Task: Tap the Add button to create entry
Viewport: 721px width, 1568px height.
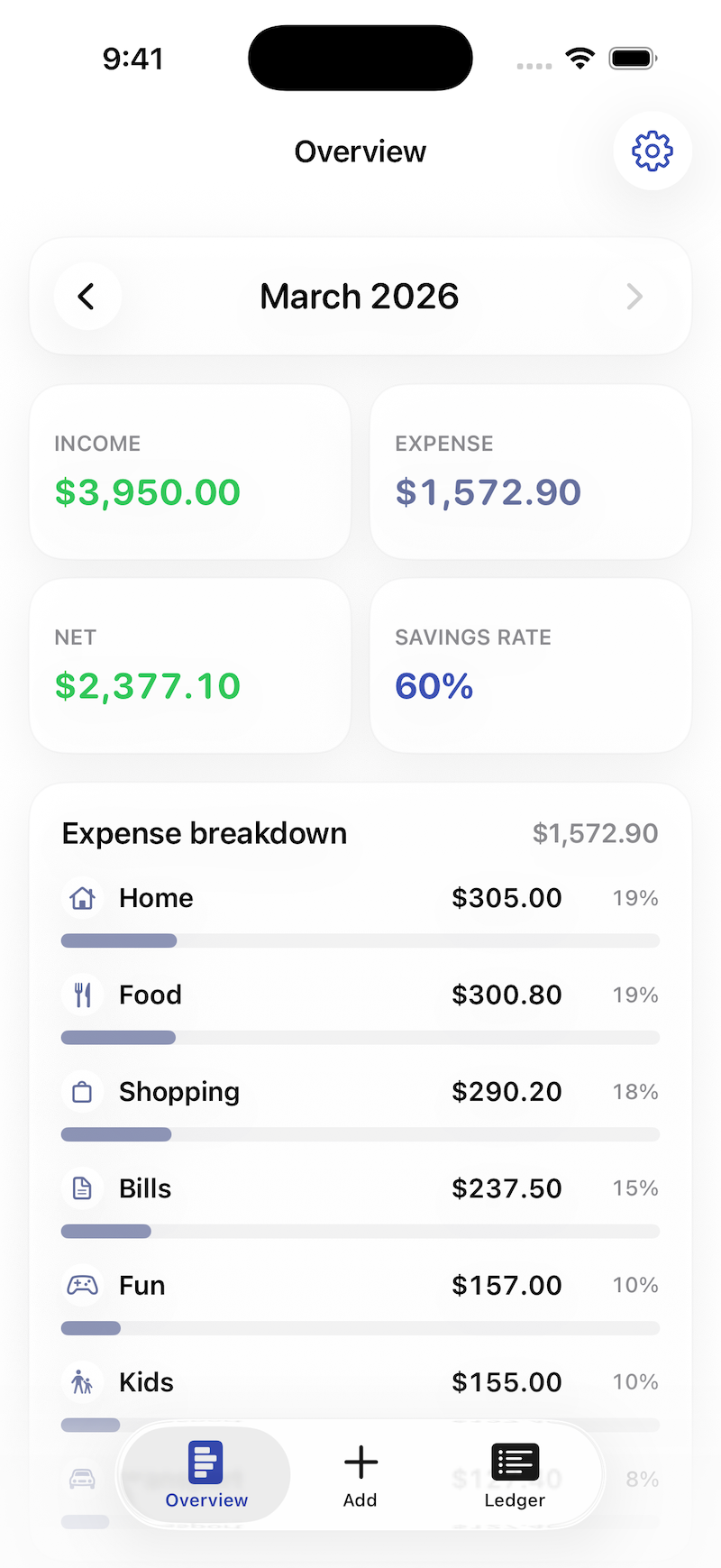Action: point(360,1474)
